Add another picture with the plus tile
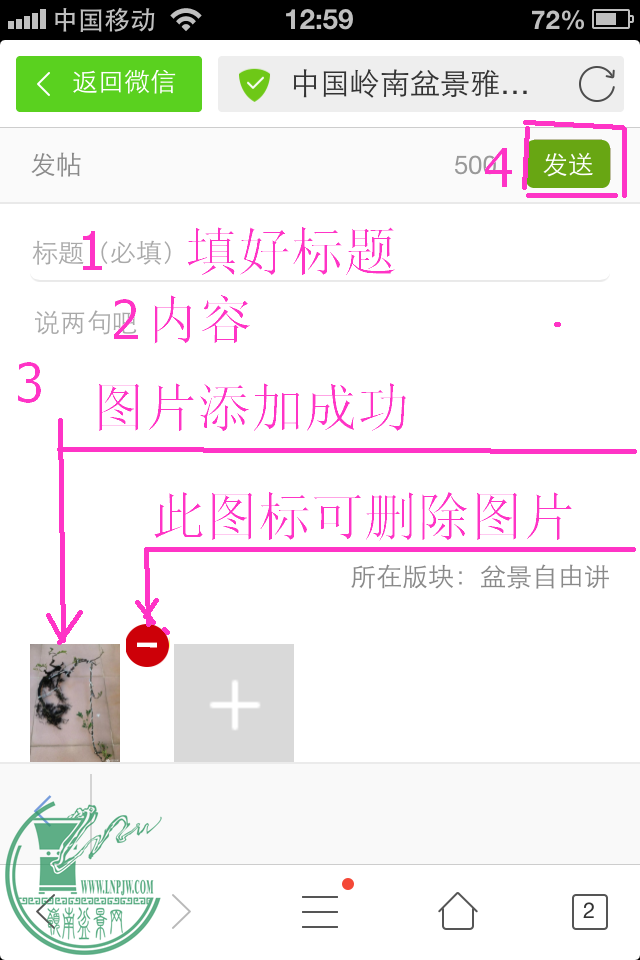Image resolution: width=640 pixels, height=960 pixels. pos(234,703)
